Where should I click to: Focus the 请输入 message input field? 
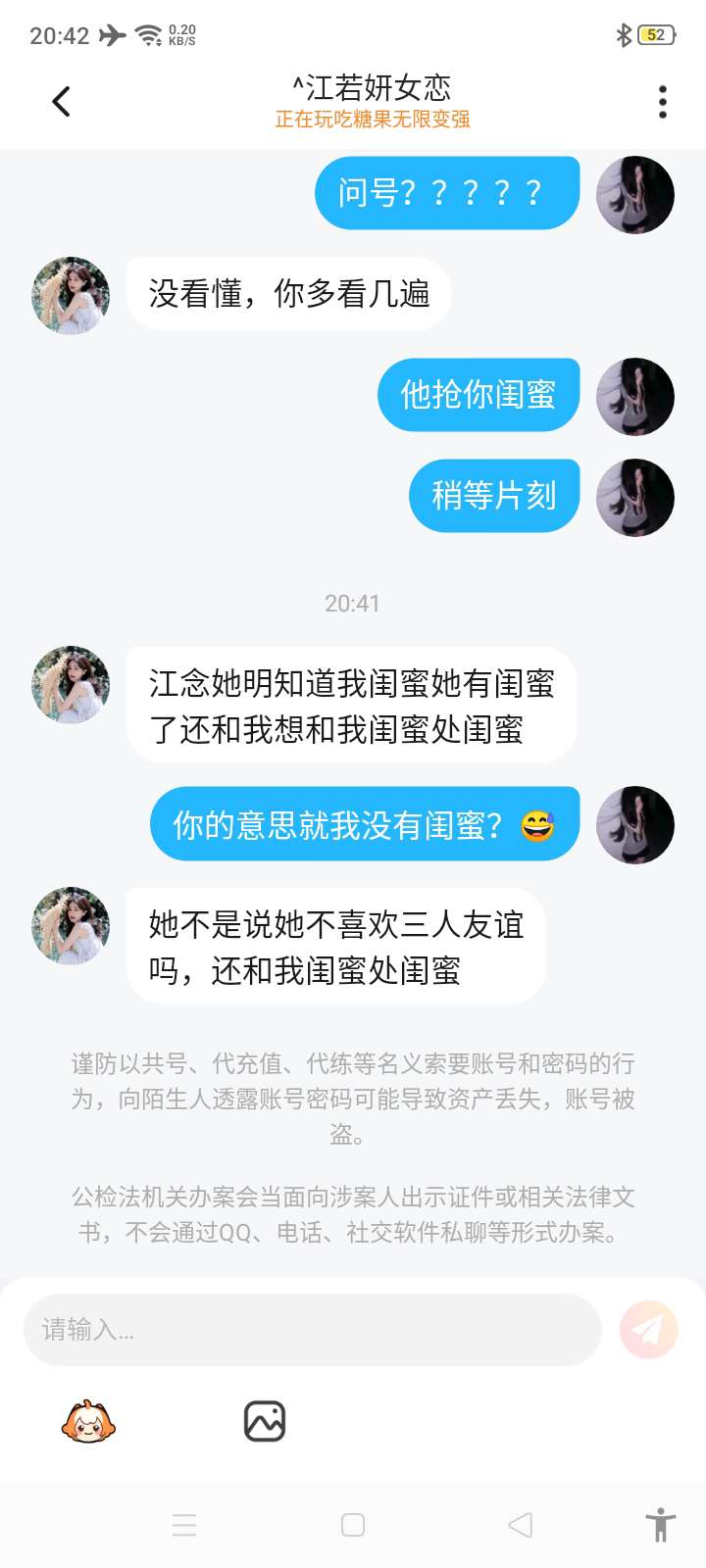coord(312,1330)
